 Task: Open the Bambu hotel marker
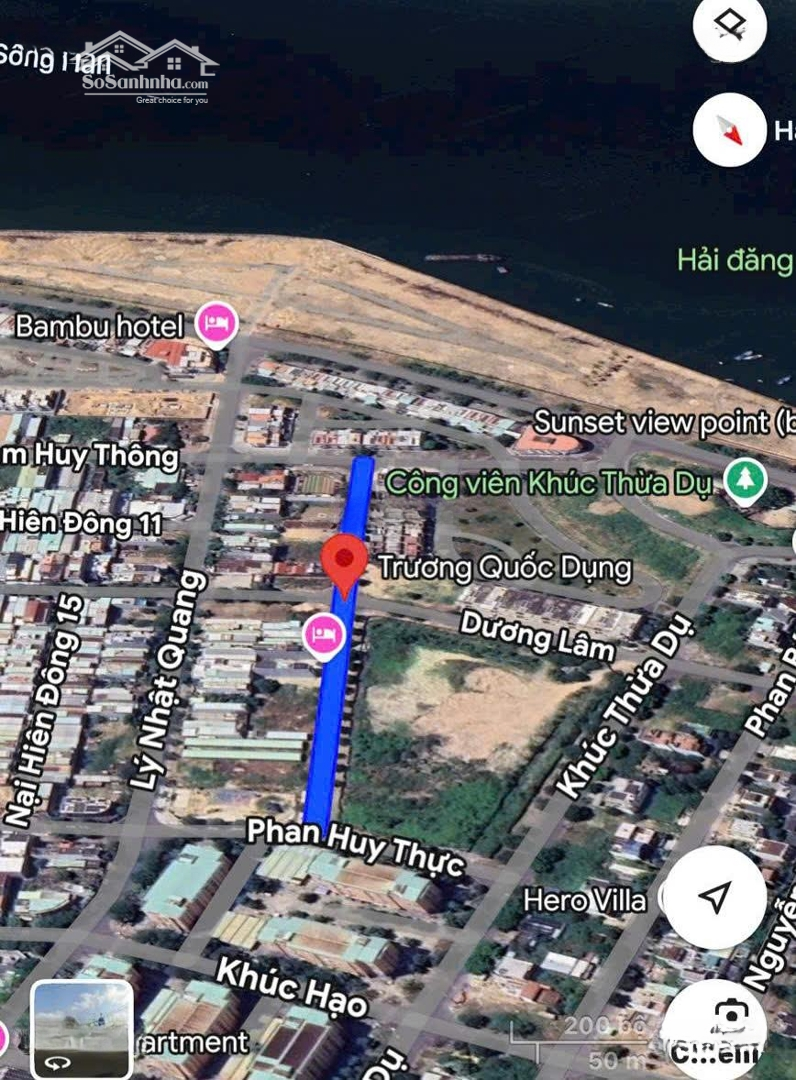click(216, 323)
